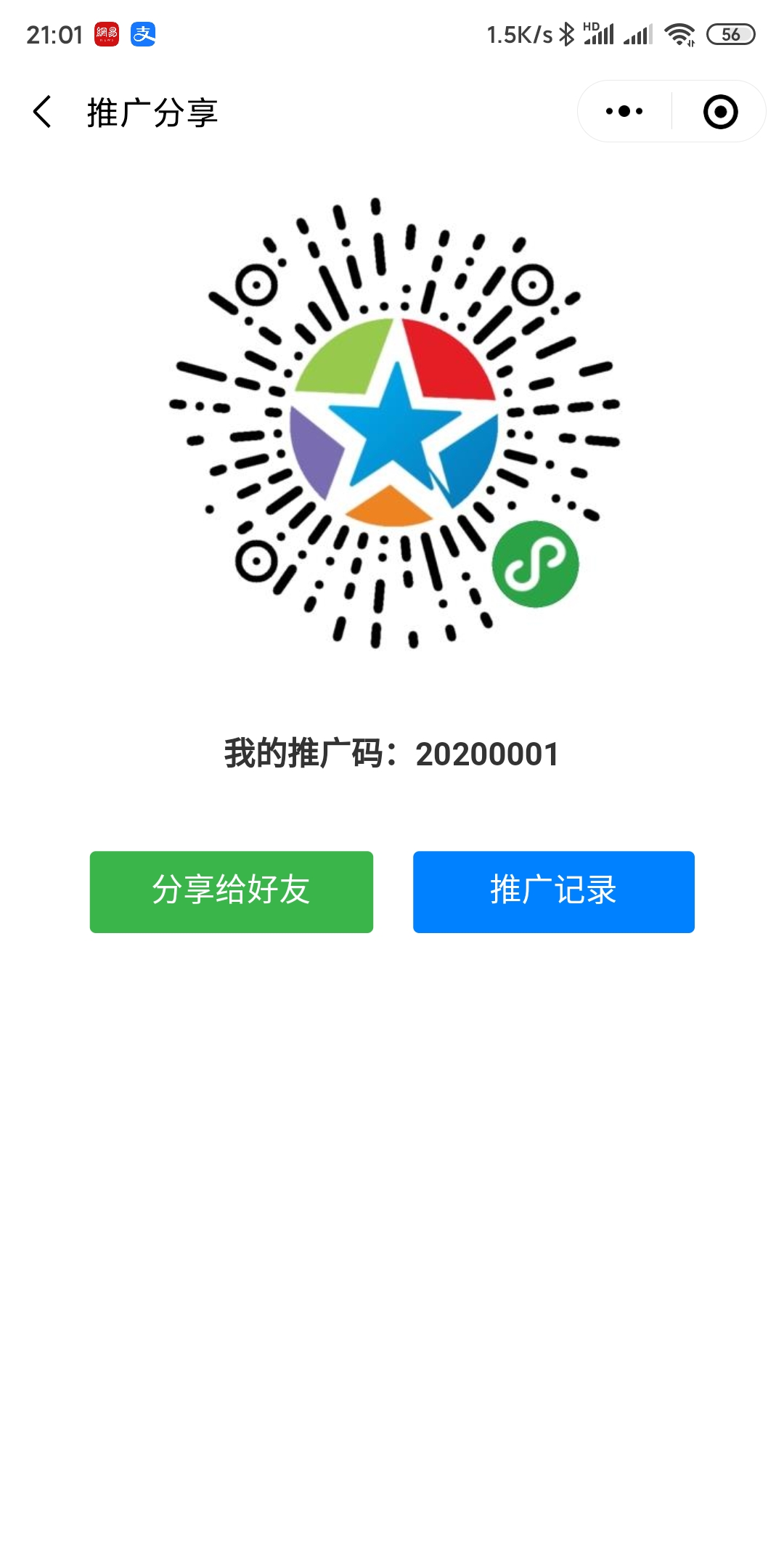
Task: Close the mini program with the circle button
Action: pyautogui.click(x=720, y=112)
